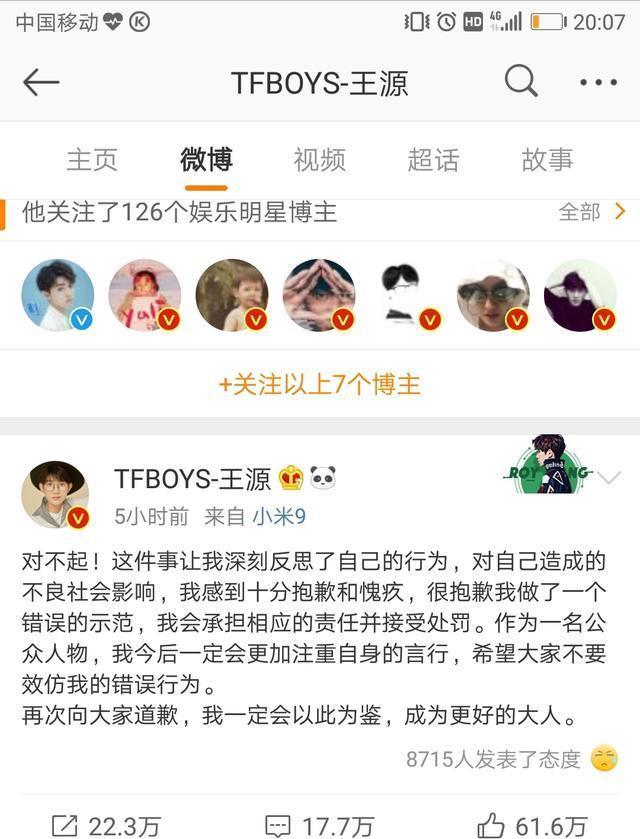Switch to the 主页 tab

(x=92, y=159)
